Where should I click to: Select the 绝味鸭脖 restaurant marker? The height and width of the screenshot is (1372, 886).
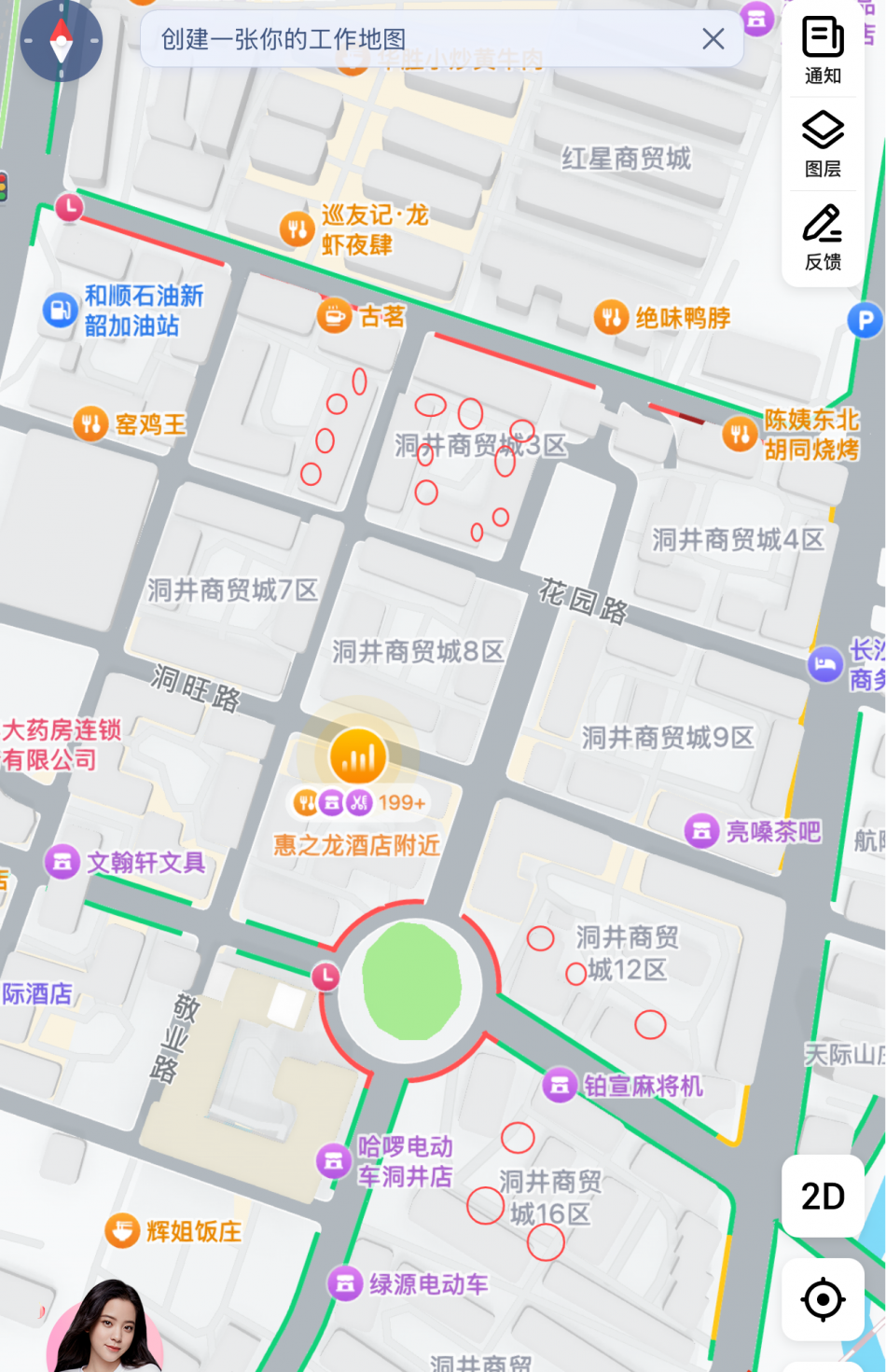(x=611, y=318)
